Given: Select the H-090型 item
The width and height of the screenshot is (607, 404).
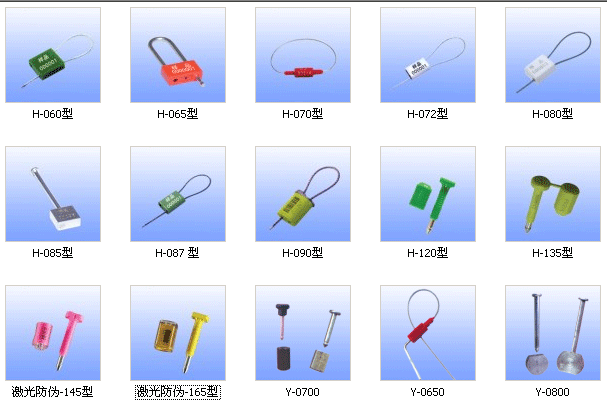Looking at the screenshot, I should click(x=302, y=194).
